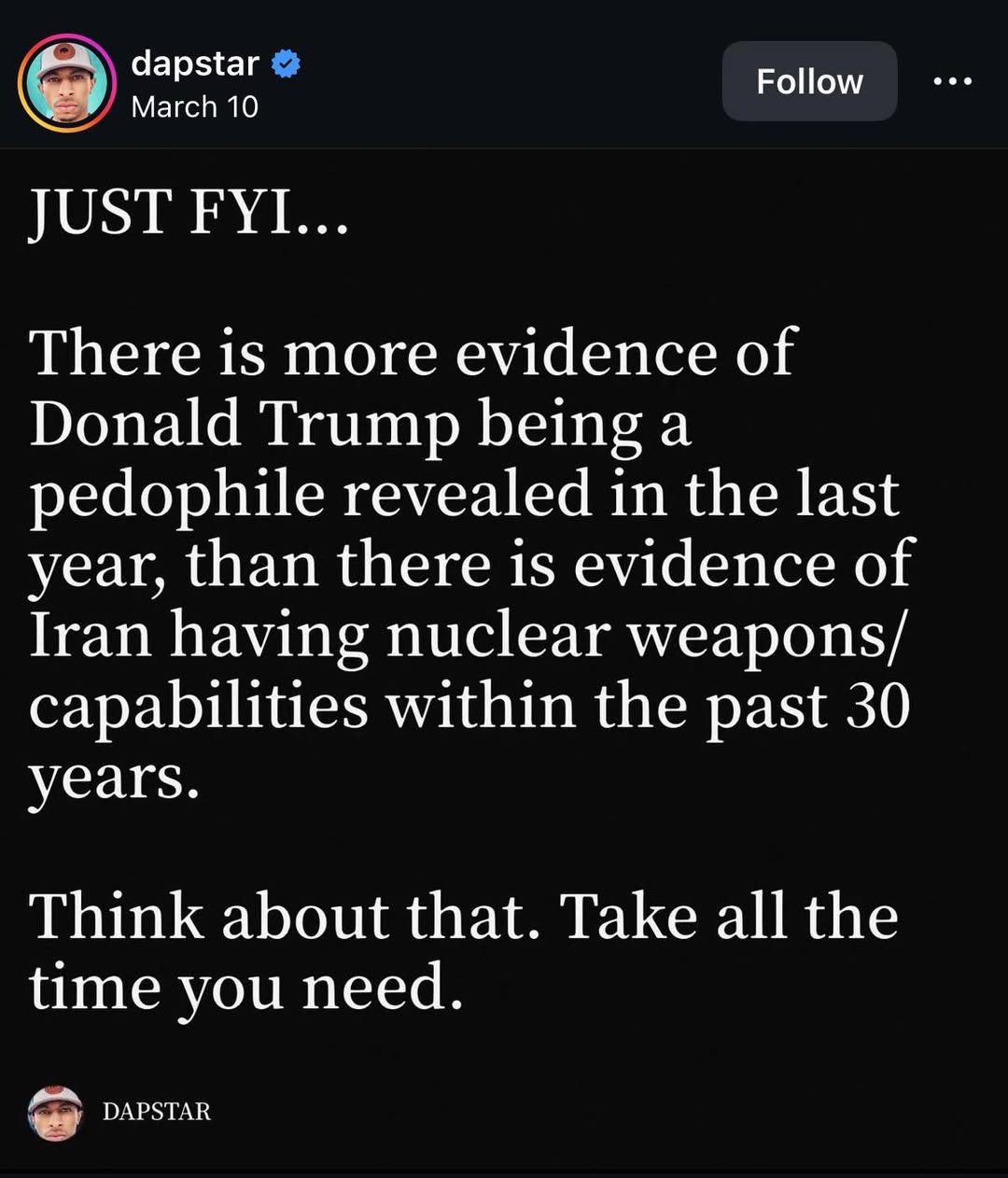
Task: Click the Follow control to follow dapstar
Action: tap(808, 80)
